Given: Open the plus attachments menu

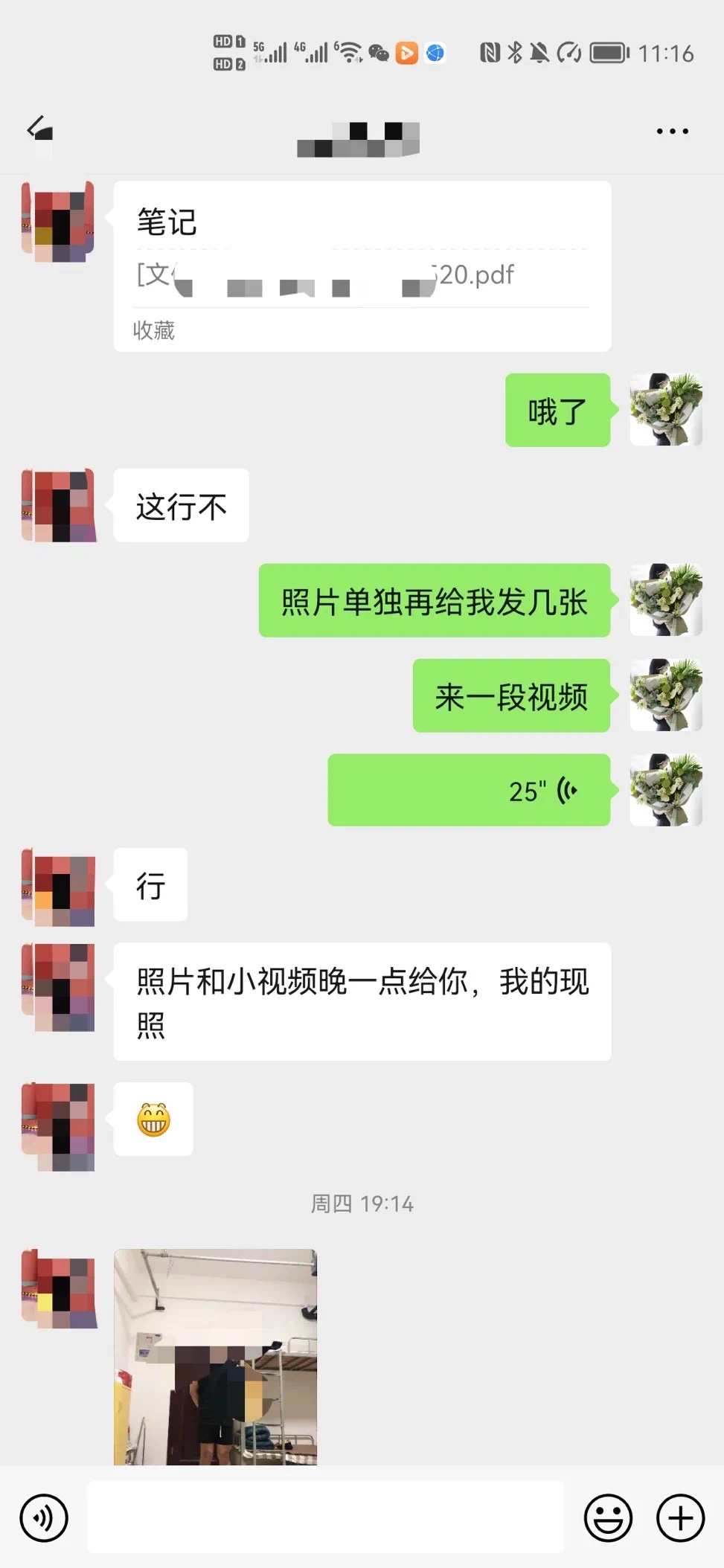Looking at the screenshot, I should click(x=680, y=1517).
